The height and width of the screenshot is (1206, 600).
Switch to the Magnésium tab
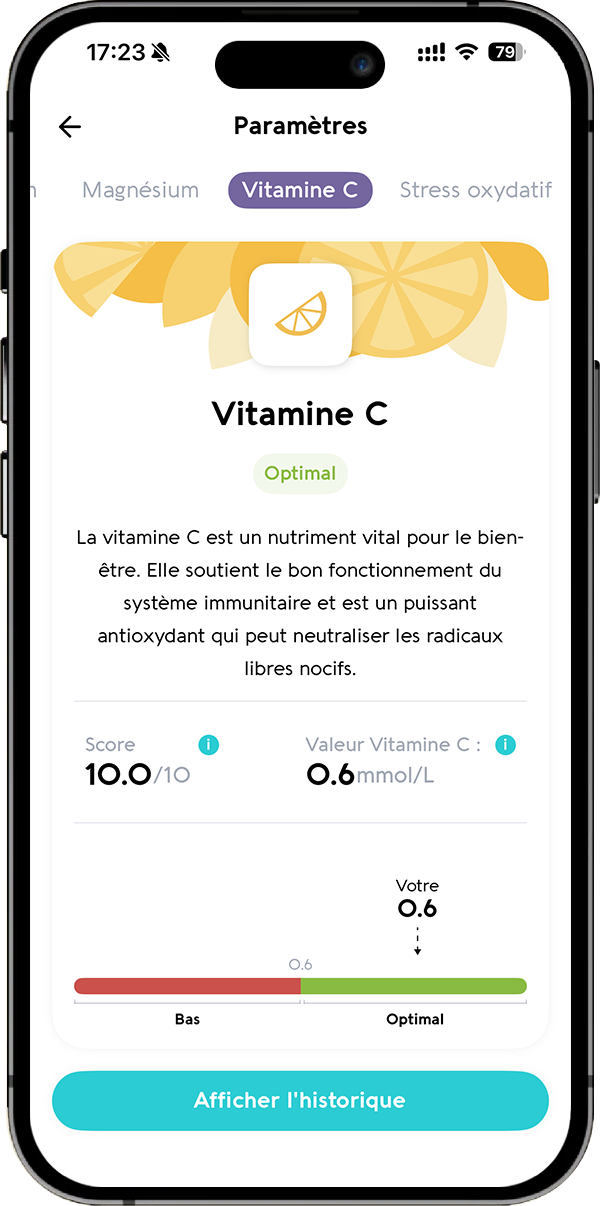(140, 190)
